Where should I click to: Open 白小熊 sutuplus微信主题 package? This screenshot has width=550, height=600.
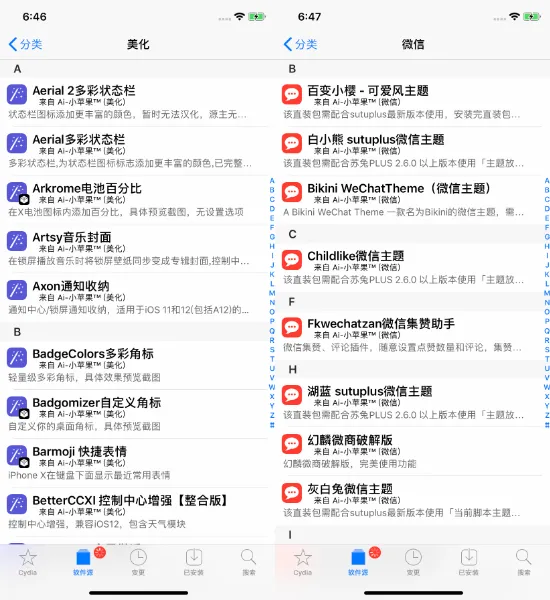tap(410, 152)
